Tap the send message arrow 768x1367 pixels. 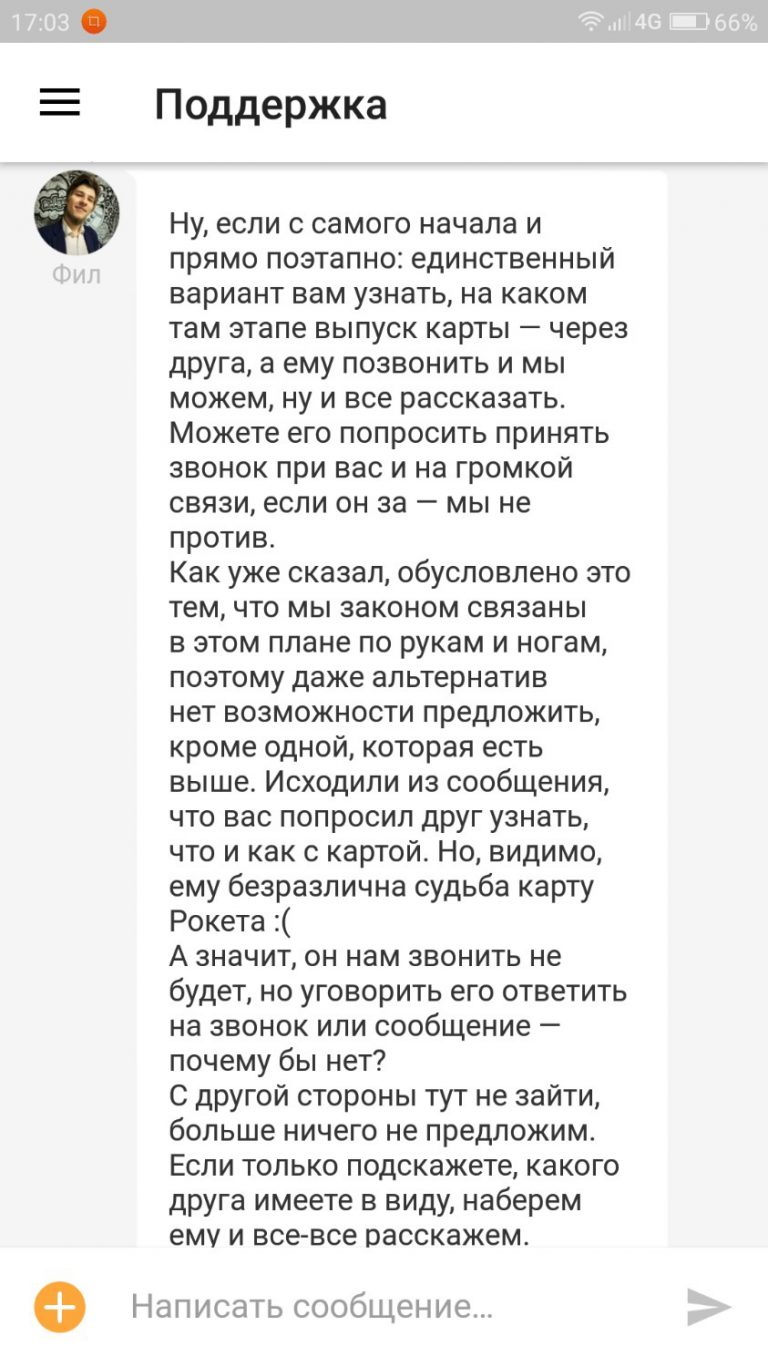tap(709, 1306)
